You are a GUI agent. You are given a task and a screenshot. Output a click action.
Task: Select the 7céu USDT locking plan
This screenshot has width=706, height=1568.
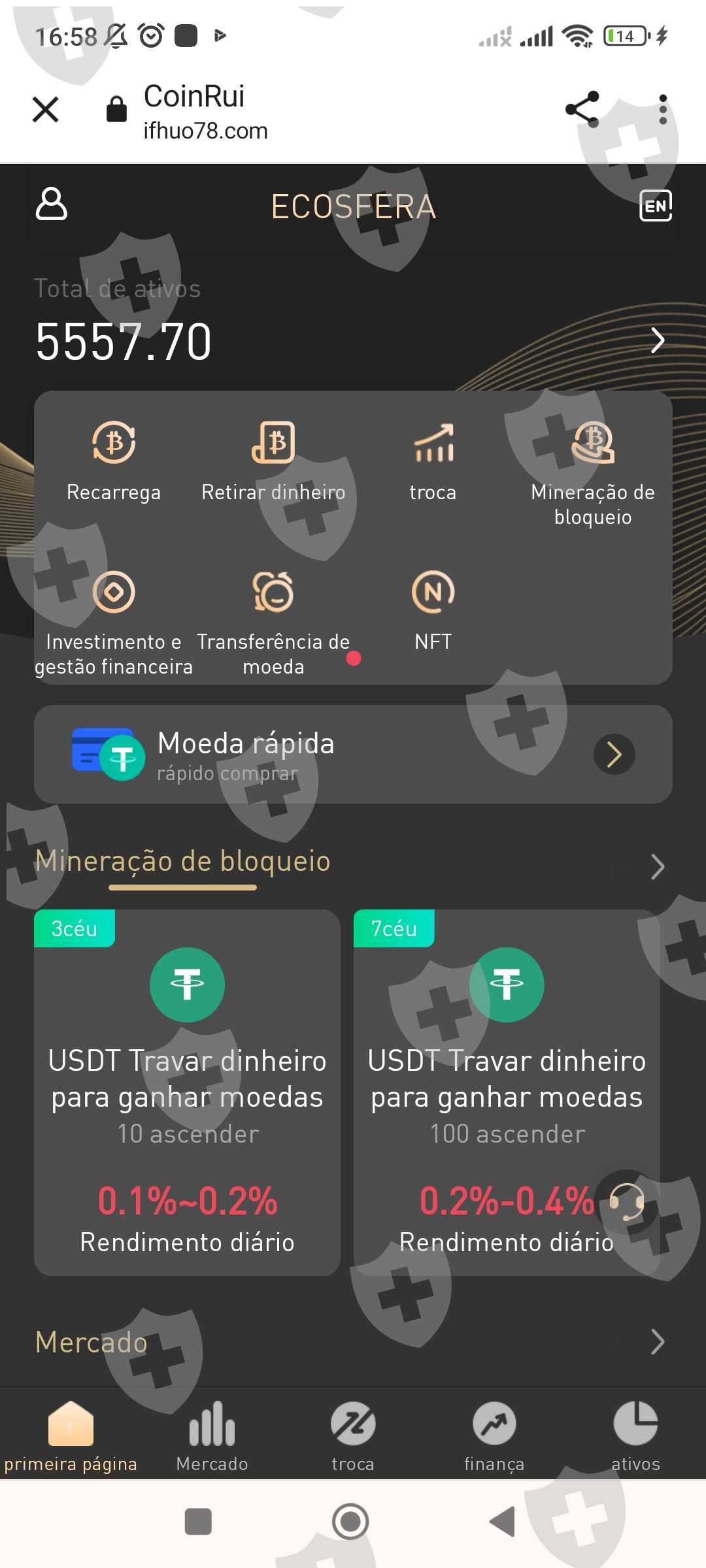[x=507, y=1092]
